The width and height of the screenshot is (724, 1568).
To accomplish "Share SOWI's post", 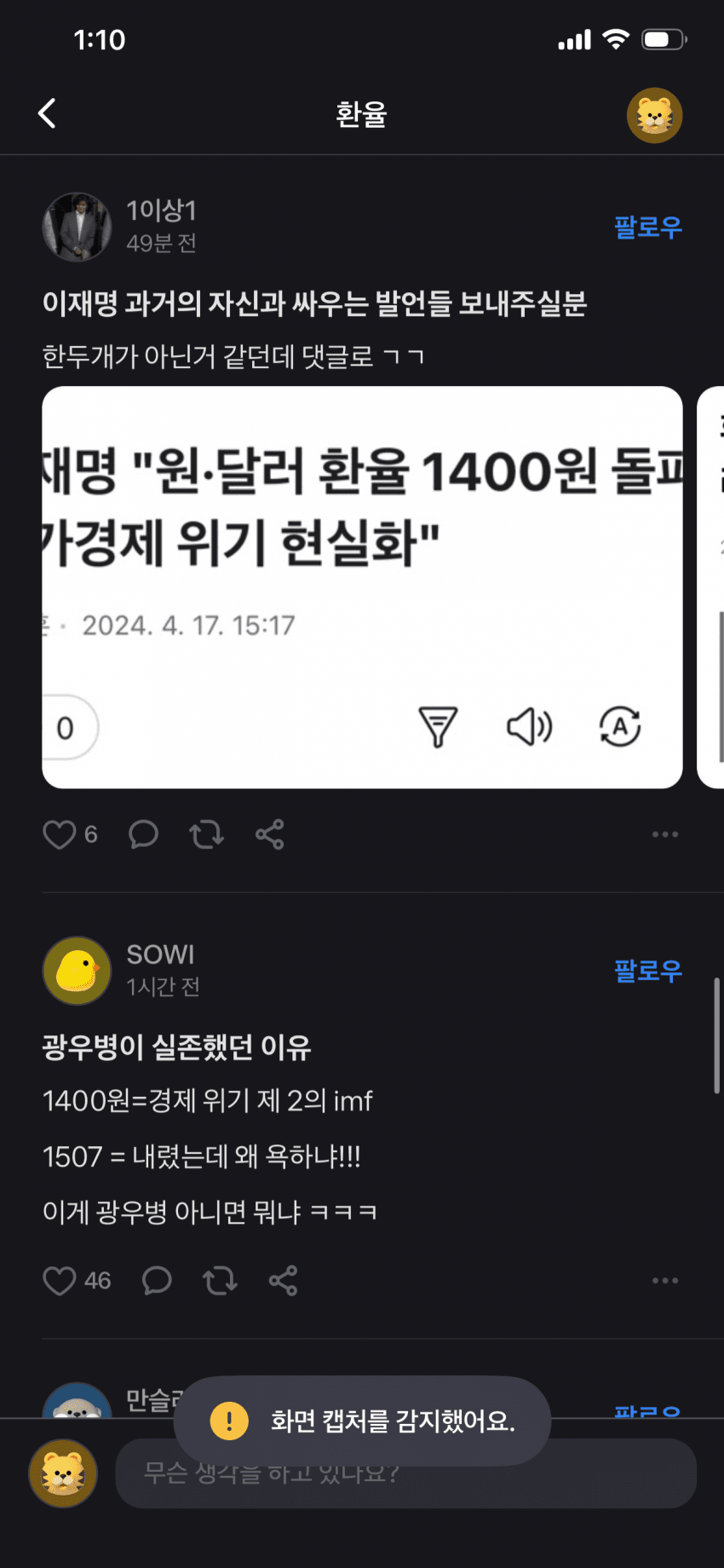I will [x=283, y=1281].
